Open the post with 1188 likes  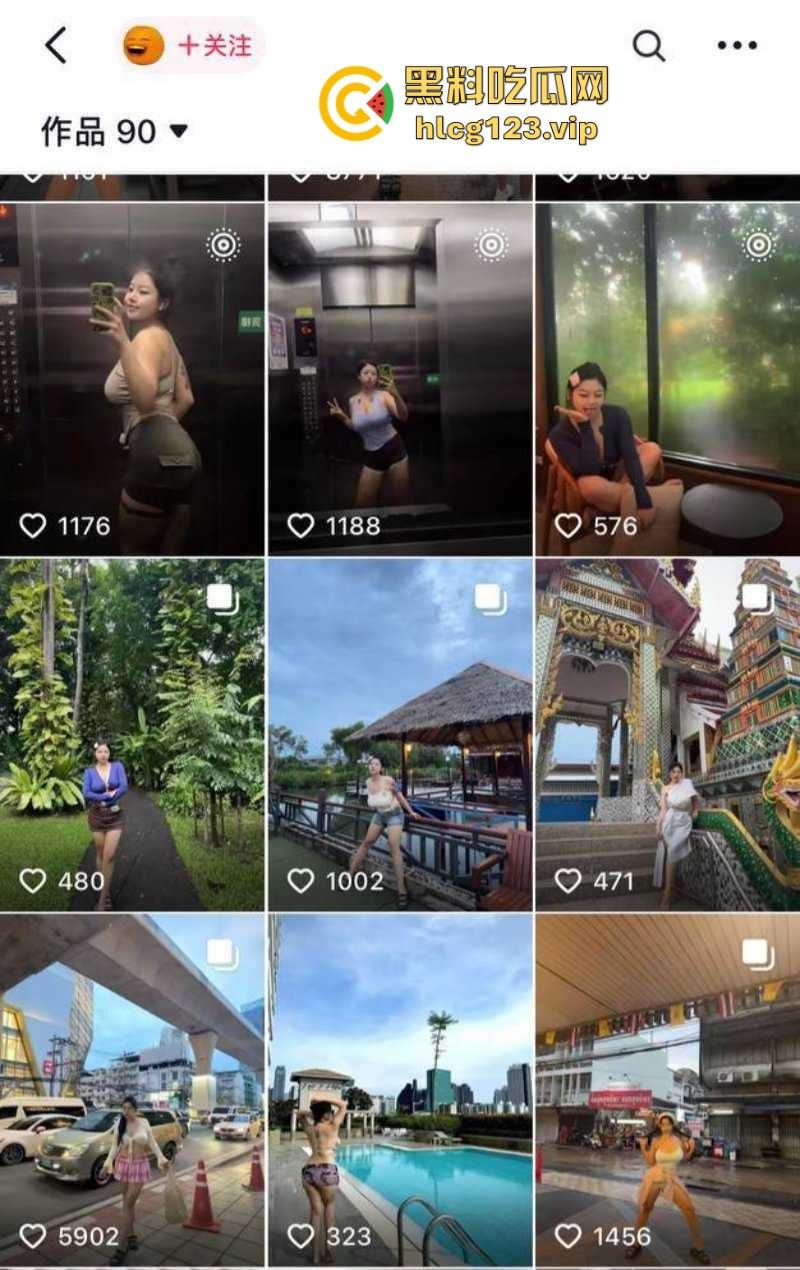point(400,380)
